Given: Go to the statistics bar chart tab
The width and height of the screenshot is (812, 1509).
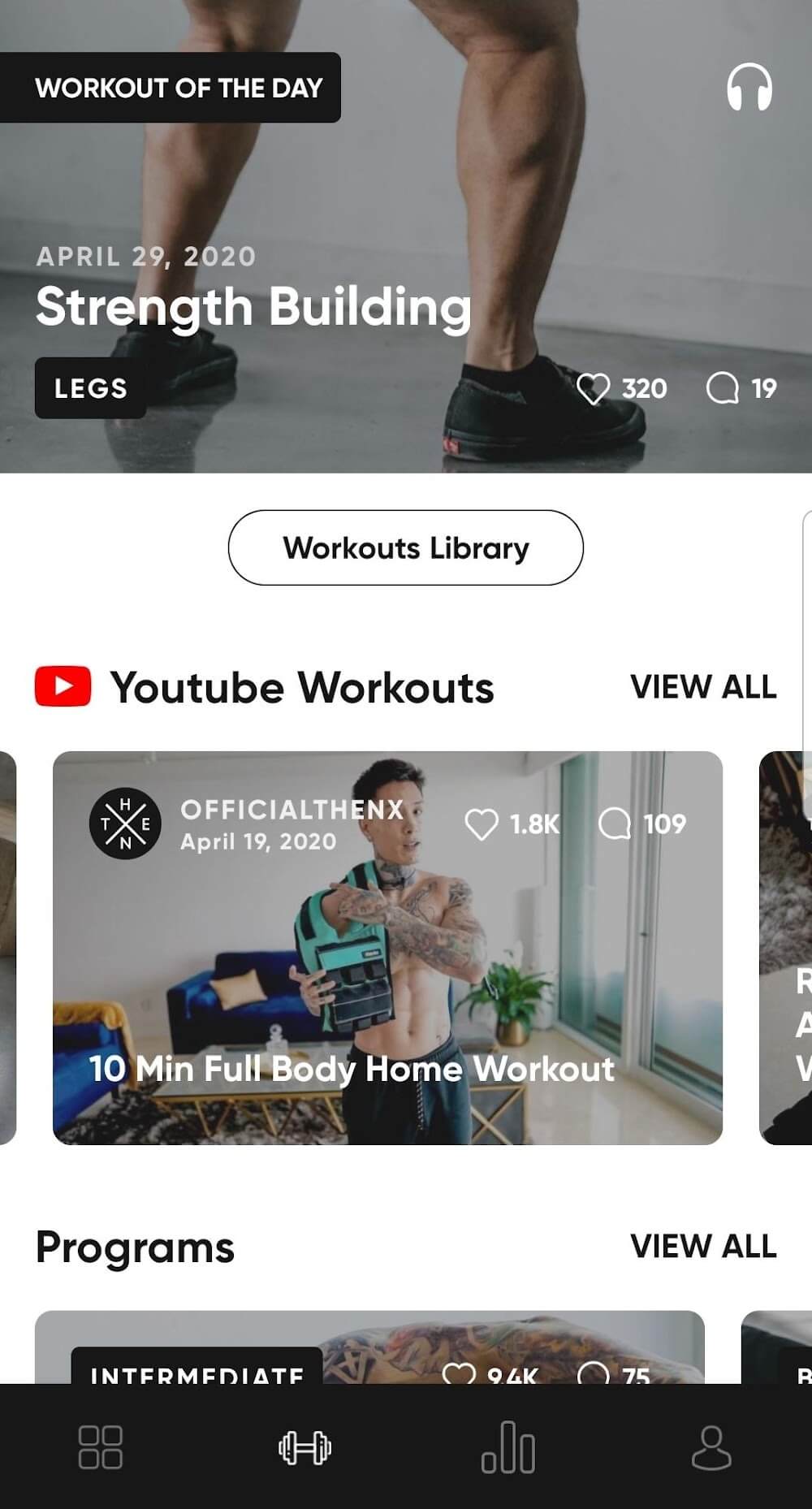Looking at the screenshot, I should (508, 1447).
